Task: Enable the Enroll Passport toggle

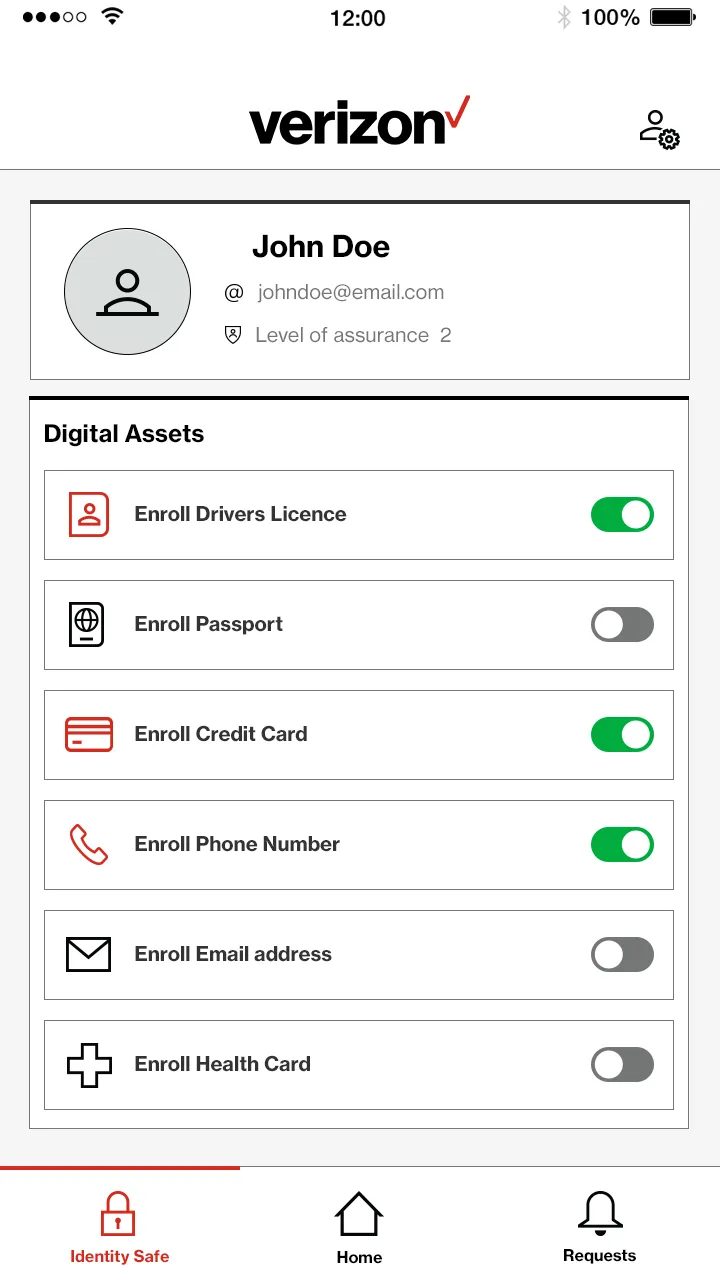Action: click(622, 625)
